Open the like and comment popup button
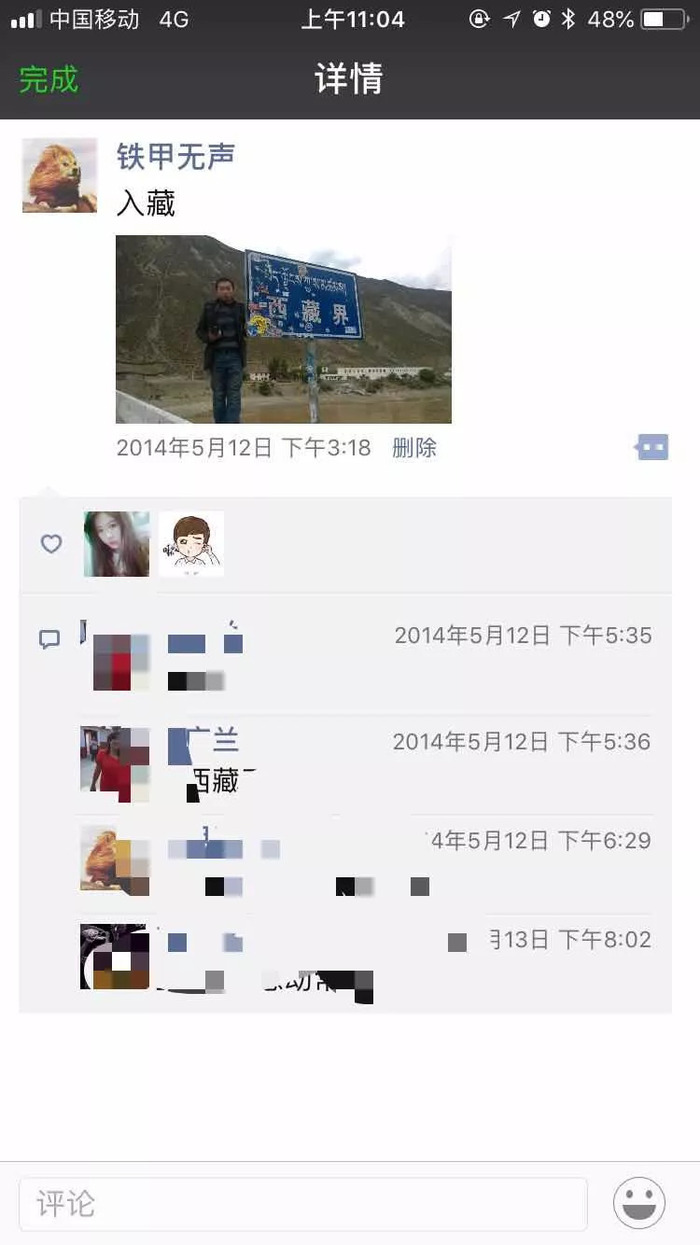 point(652,447)
